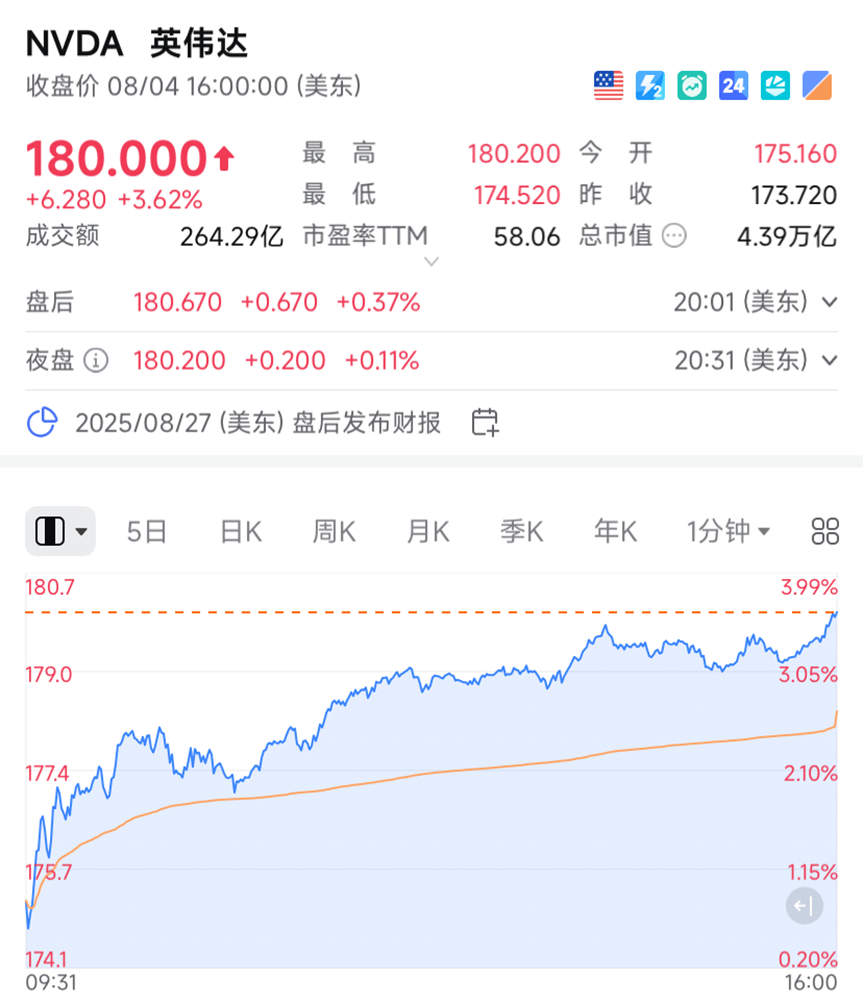The image size is (863, 1006).
Task: Open the 1分钟 interval dropdown
Action: click(728, 532)
